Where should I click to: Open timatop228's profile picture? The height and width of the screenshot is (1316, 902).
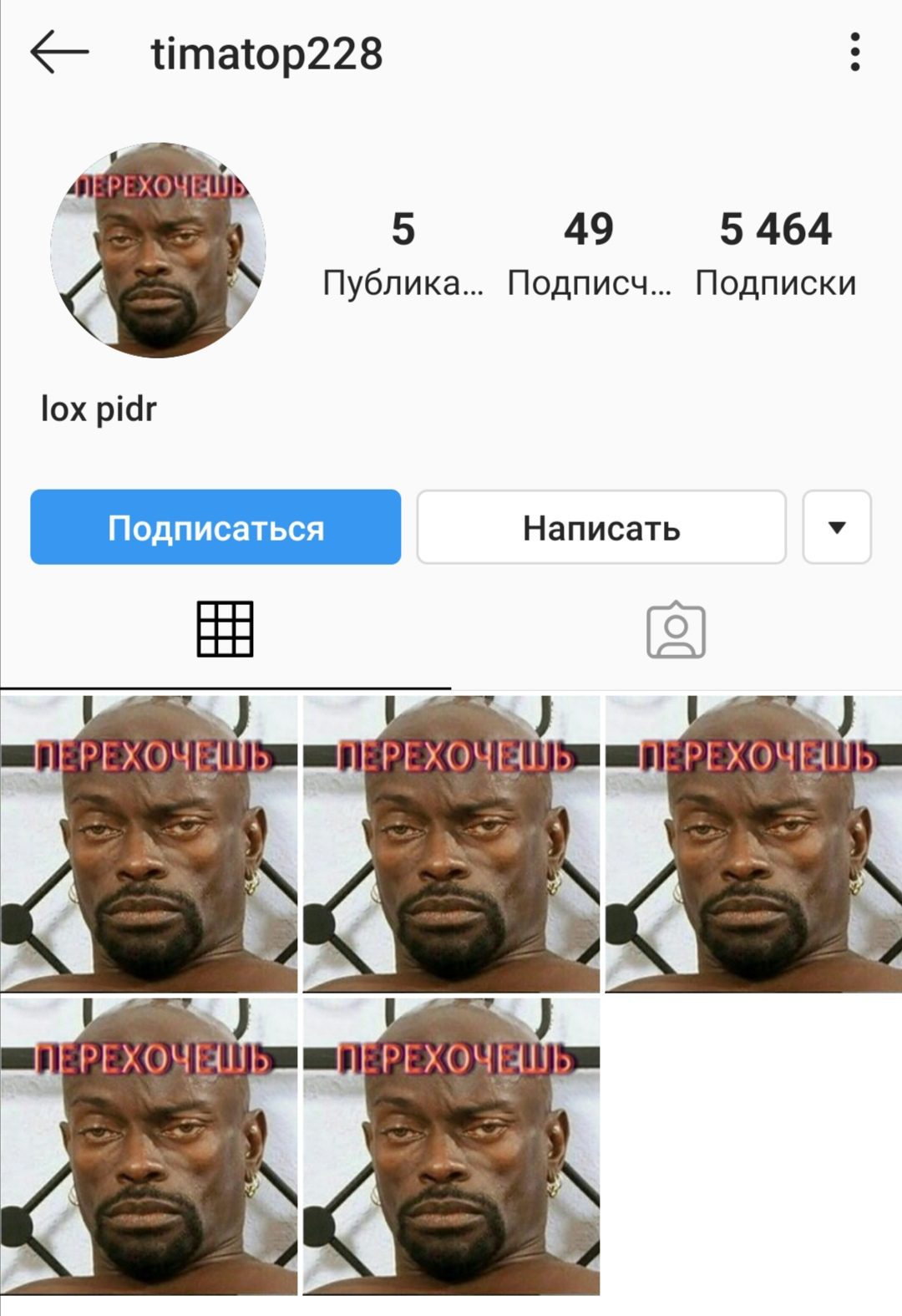pyautogui.click(x=158, y=251)
